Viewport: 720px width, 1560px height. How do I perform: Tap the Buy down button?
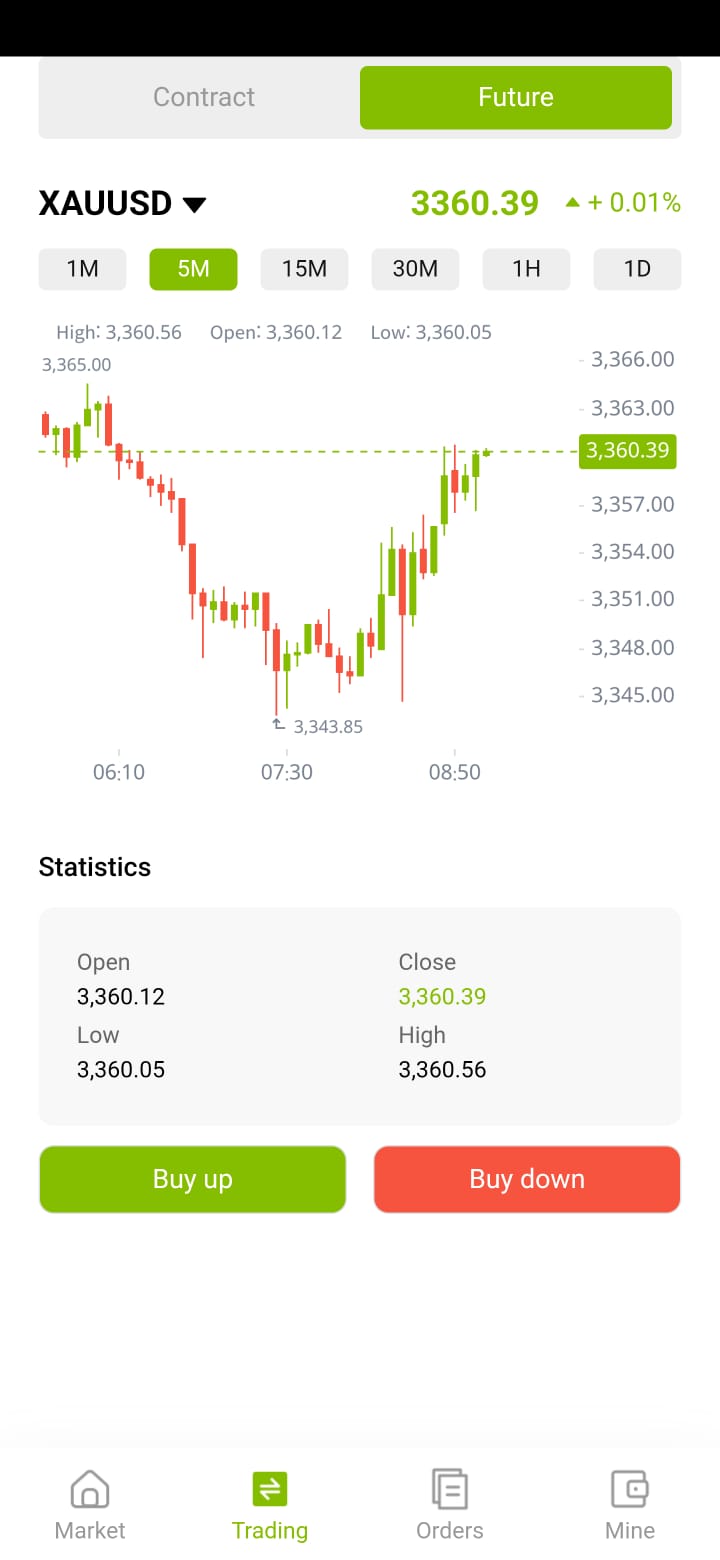(527, 1179)
